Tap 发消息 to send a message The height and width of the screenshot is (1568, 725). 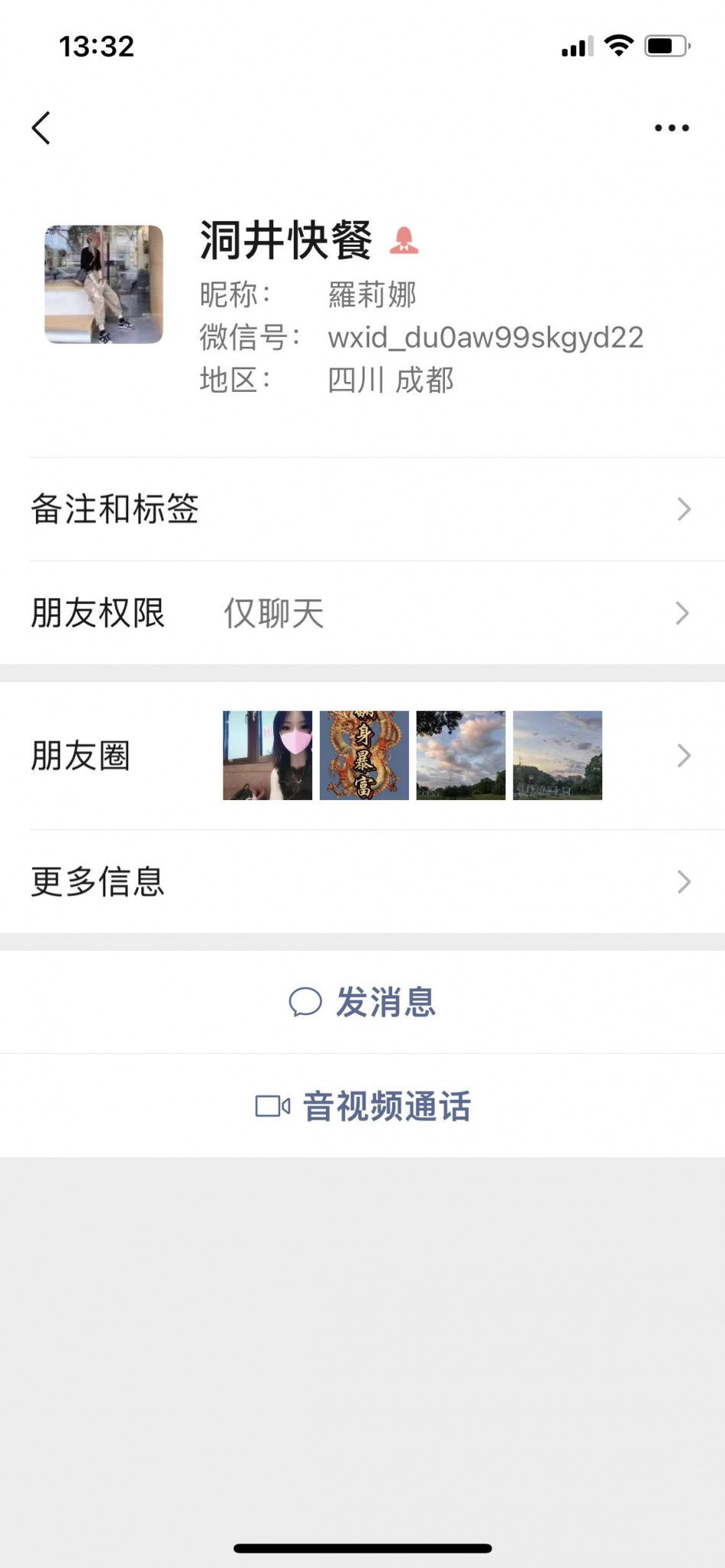(x=362, y=1002)
